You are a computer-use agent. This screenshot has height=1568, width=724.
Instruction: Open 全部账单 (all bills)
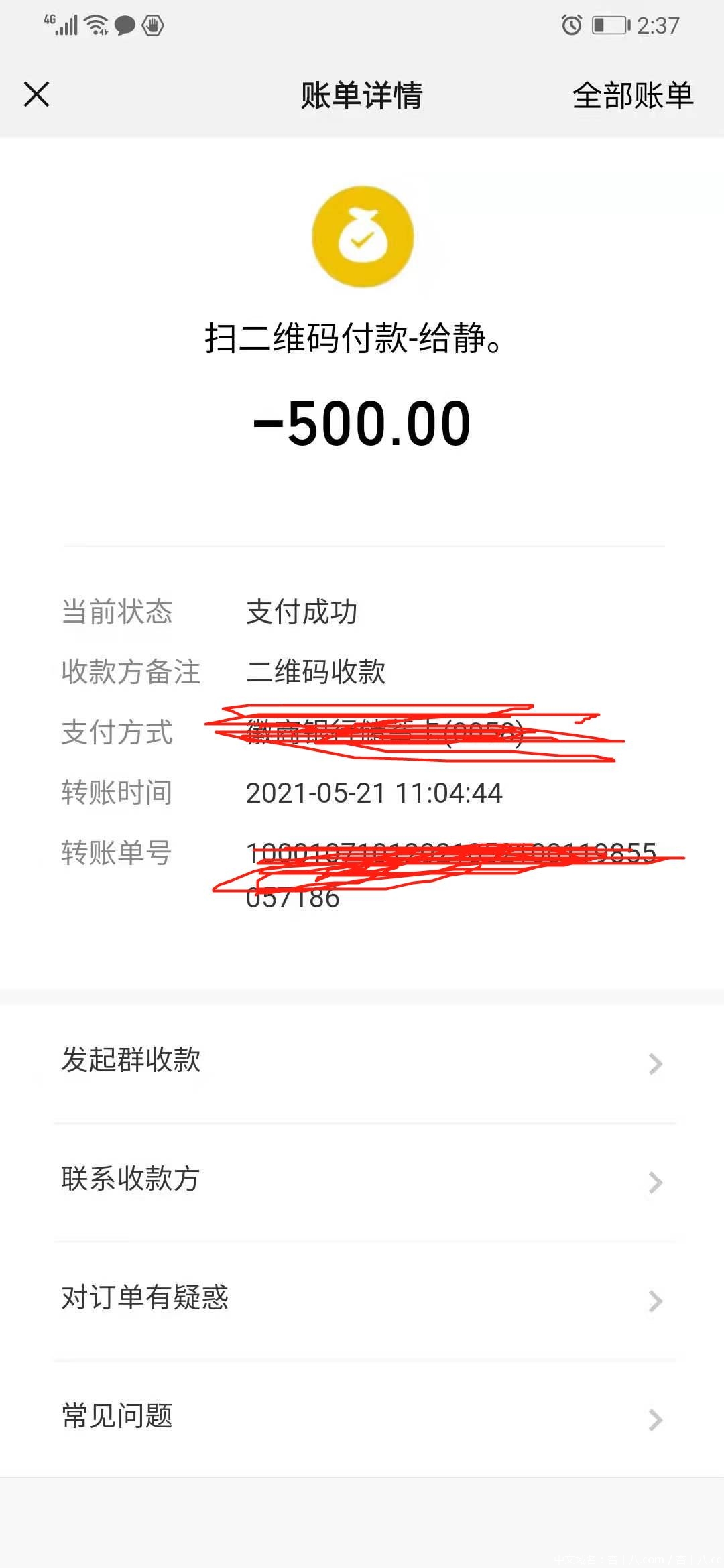[x=632, y=95]
